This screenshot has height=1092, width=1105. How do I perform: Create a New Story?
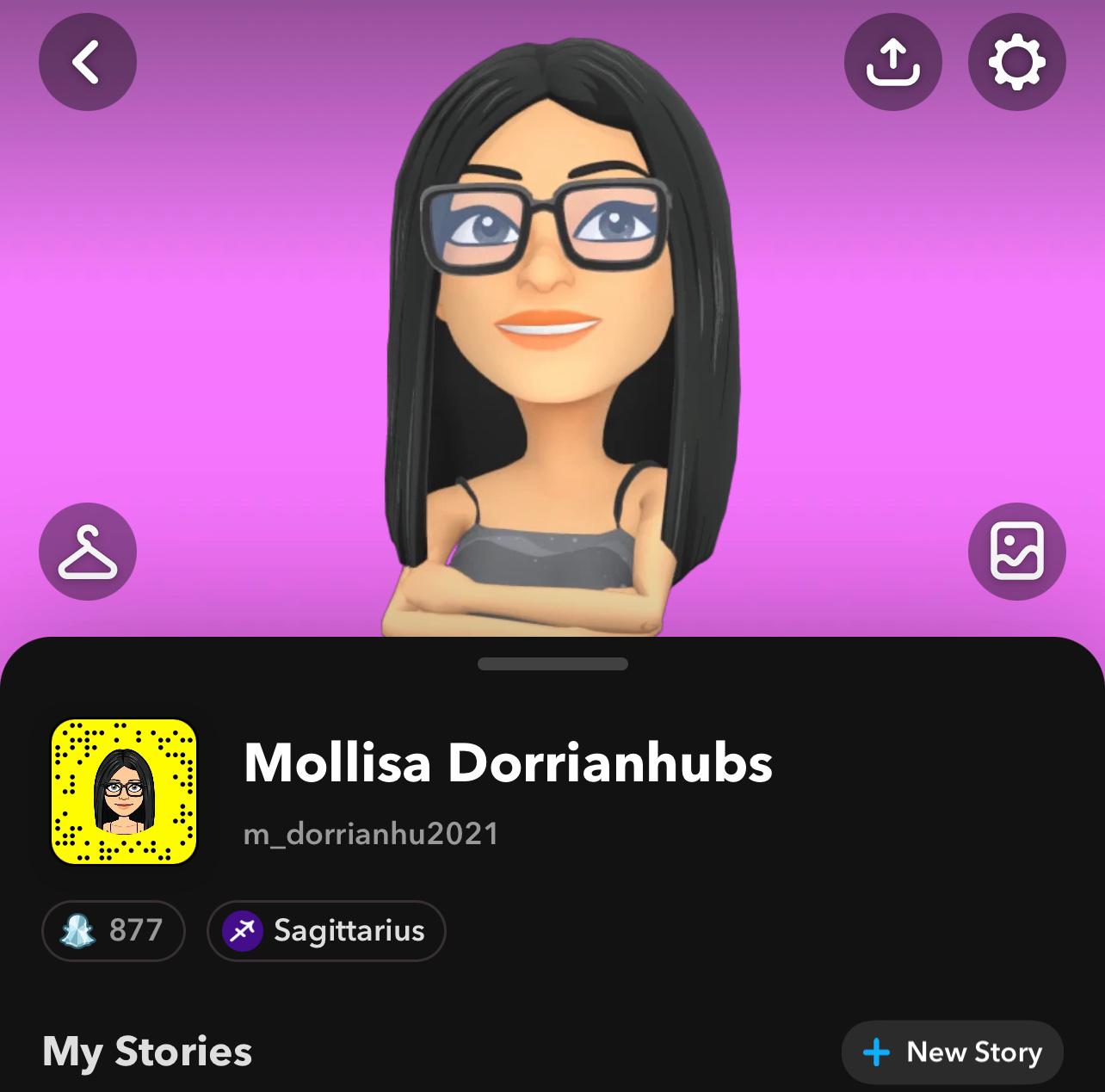tap(953, 1052)
